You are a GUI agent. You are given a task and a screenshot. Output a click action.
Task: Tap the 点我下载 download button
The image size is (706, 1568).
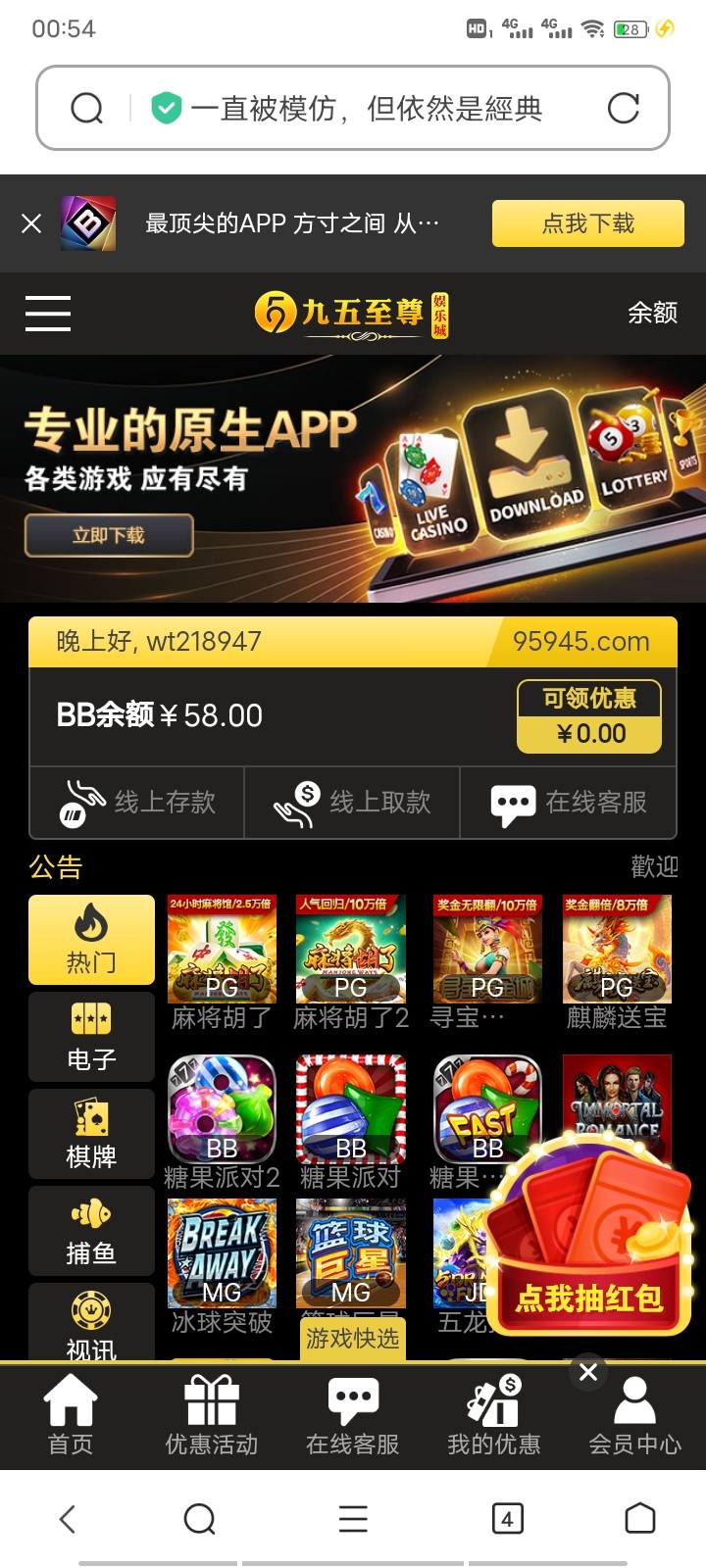click(587, 223)
